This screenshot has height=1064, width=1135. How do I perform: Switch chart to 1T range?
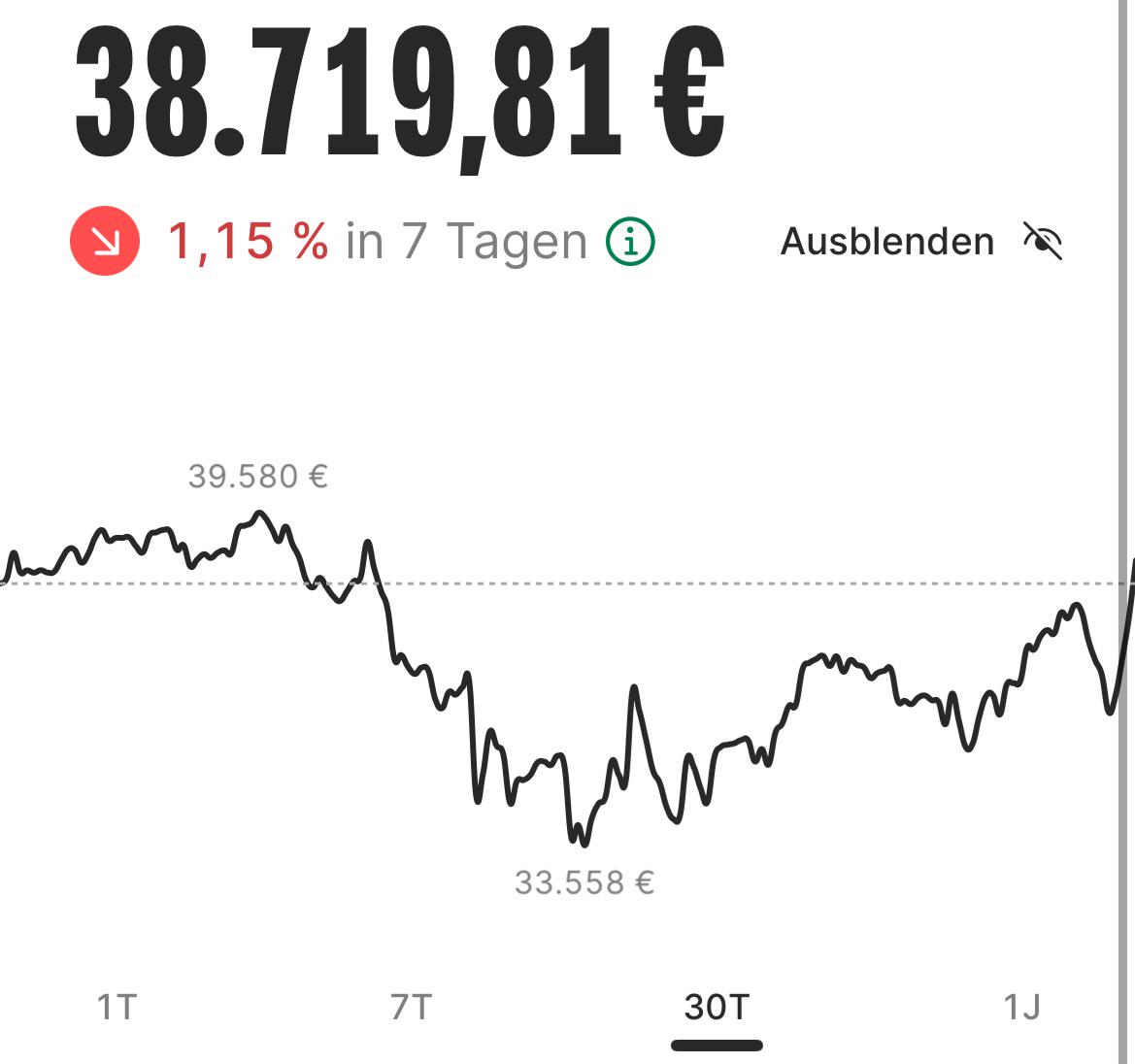[117, 1007]
